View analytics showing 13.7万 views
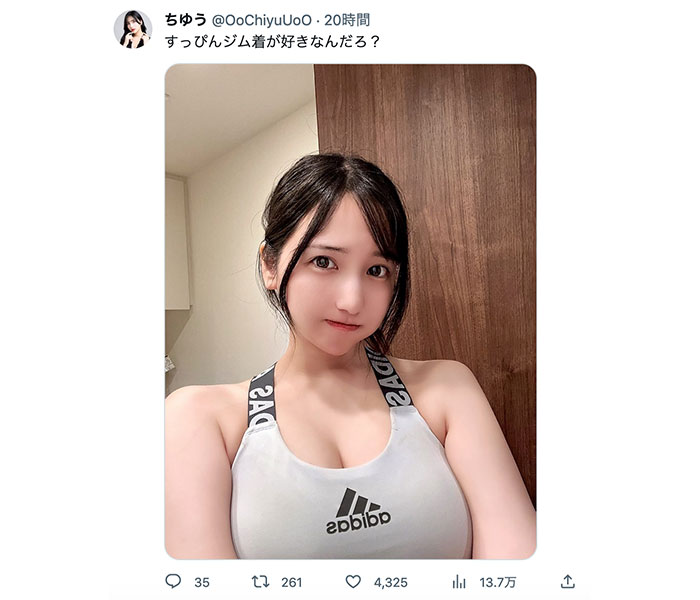700x600 pixels. (460, 581)
